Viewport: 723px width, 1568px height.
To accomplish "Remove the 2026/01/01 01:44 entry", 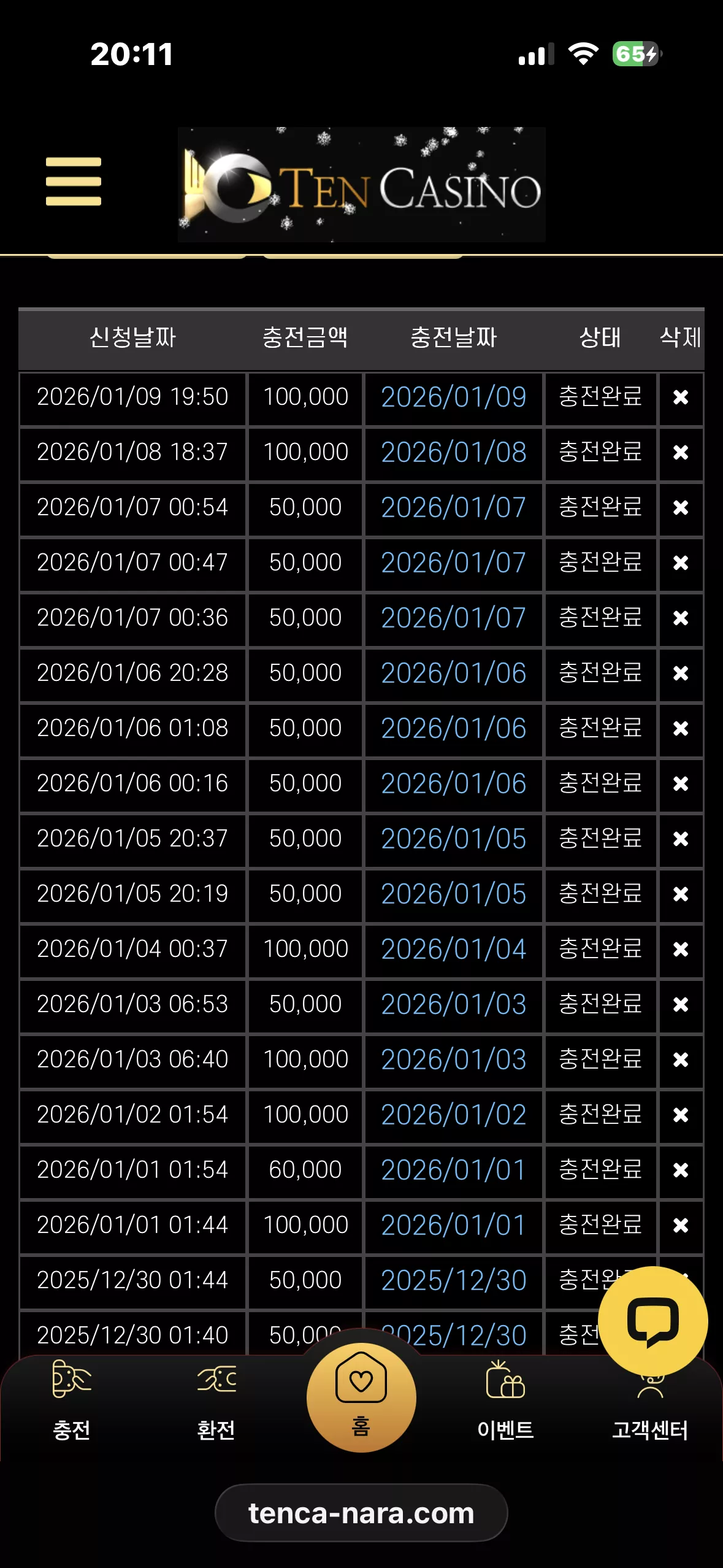I will (681, 1226).
